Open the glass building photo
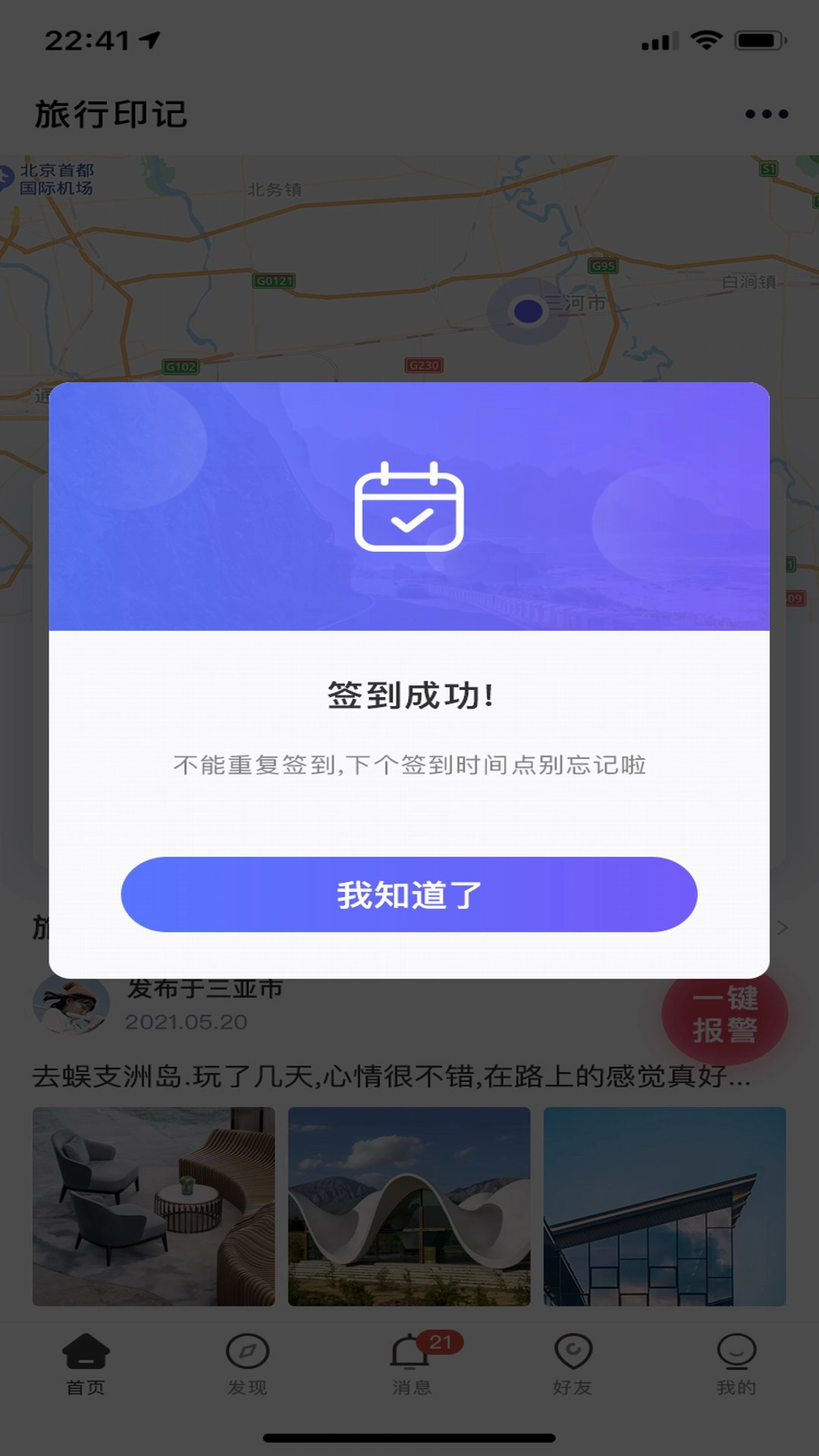Viewport: 819px width, 1456px height. [x=664, y=1206]
